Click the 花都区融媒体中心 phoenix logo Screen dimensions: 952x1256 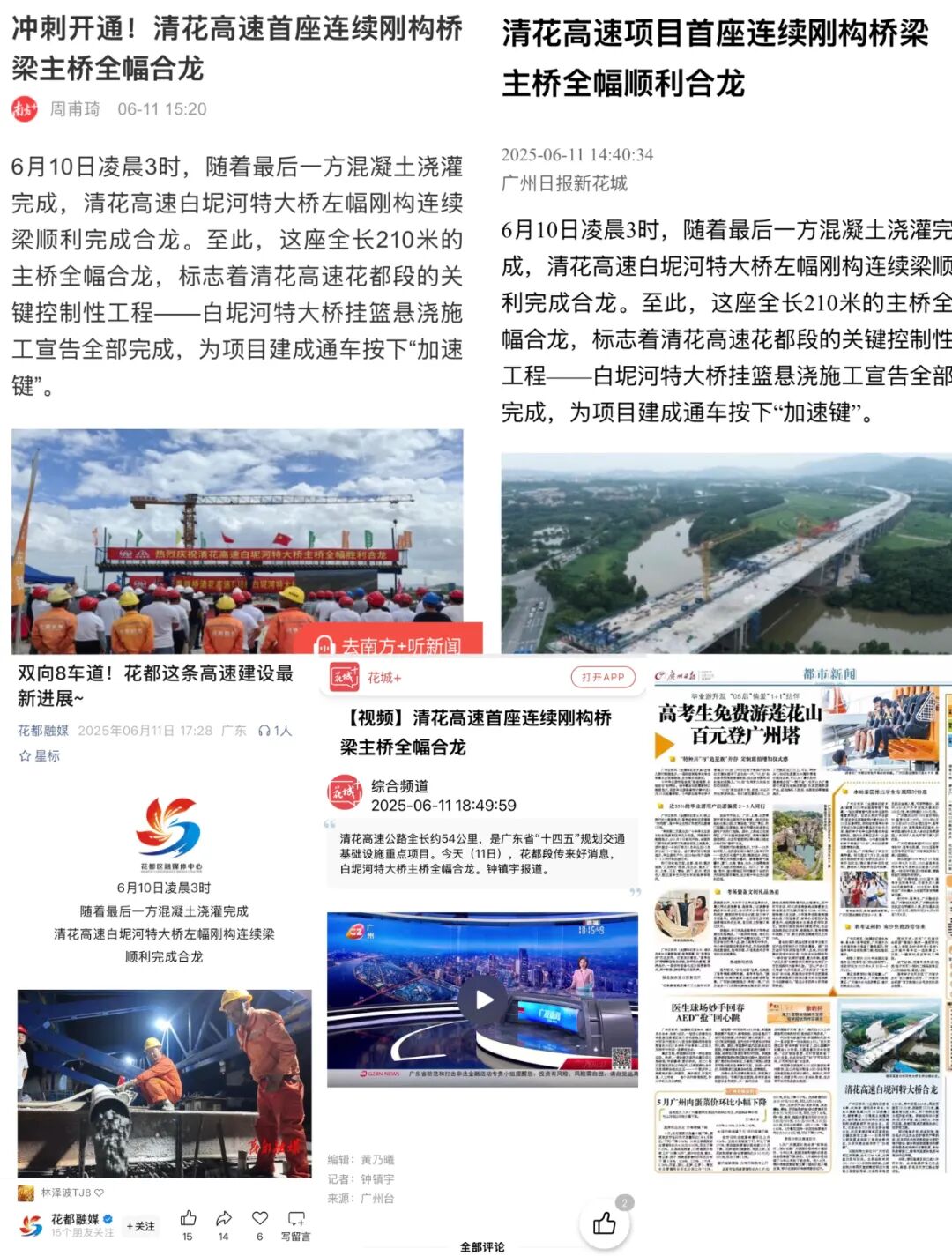tap(167, 824)
